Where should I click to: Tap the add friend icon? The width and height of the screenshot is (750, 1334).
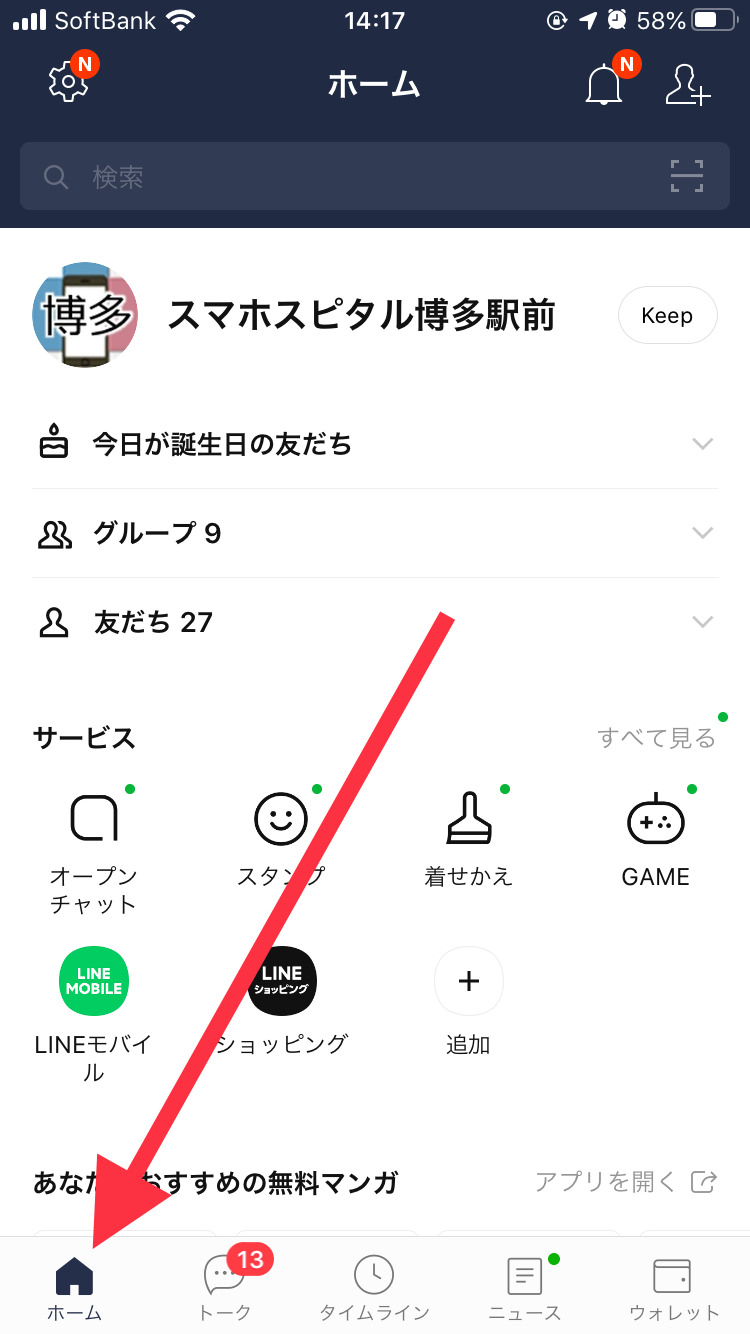coord(688,85)
